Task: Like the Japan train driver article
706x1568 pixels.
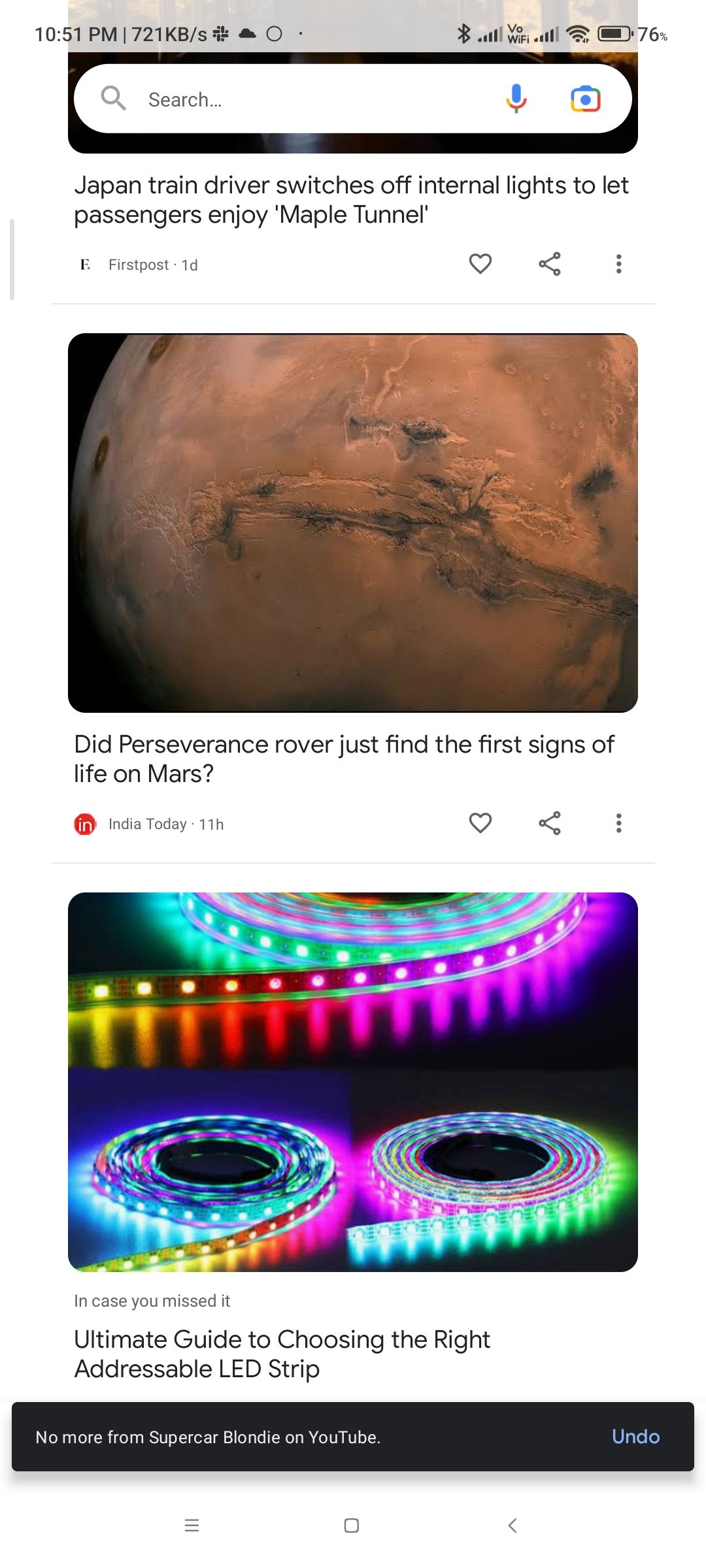Action: tap(480, 264)
